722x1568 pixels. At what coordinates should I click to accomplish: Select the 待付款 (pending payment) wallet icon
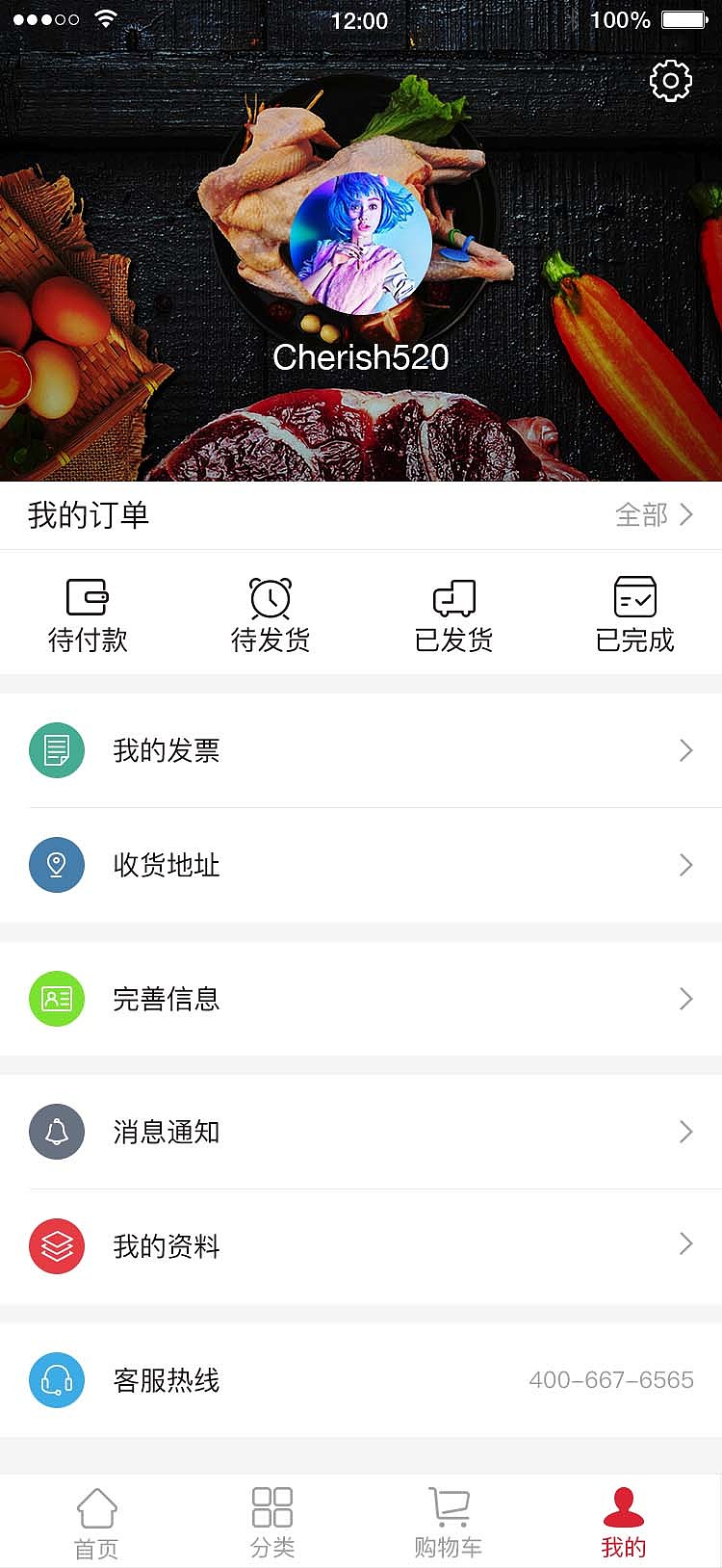coord(86,597)
